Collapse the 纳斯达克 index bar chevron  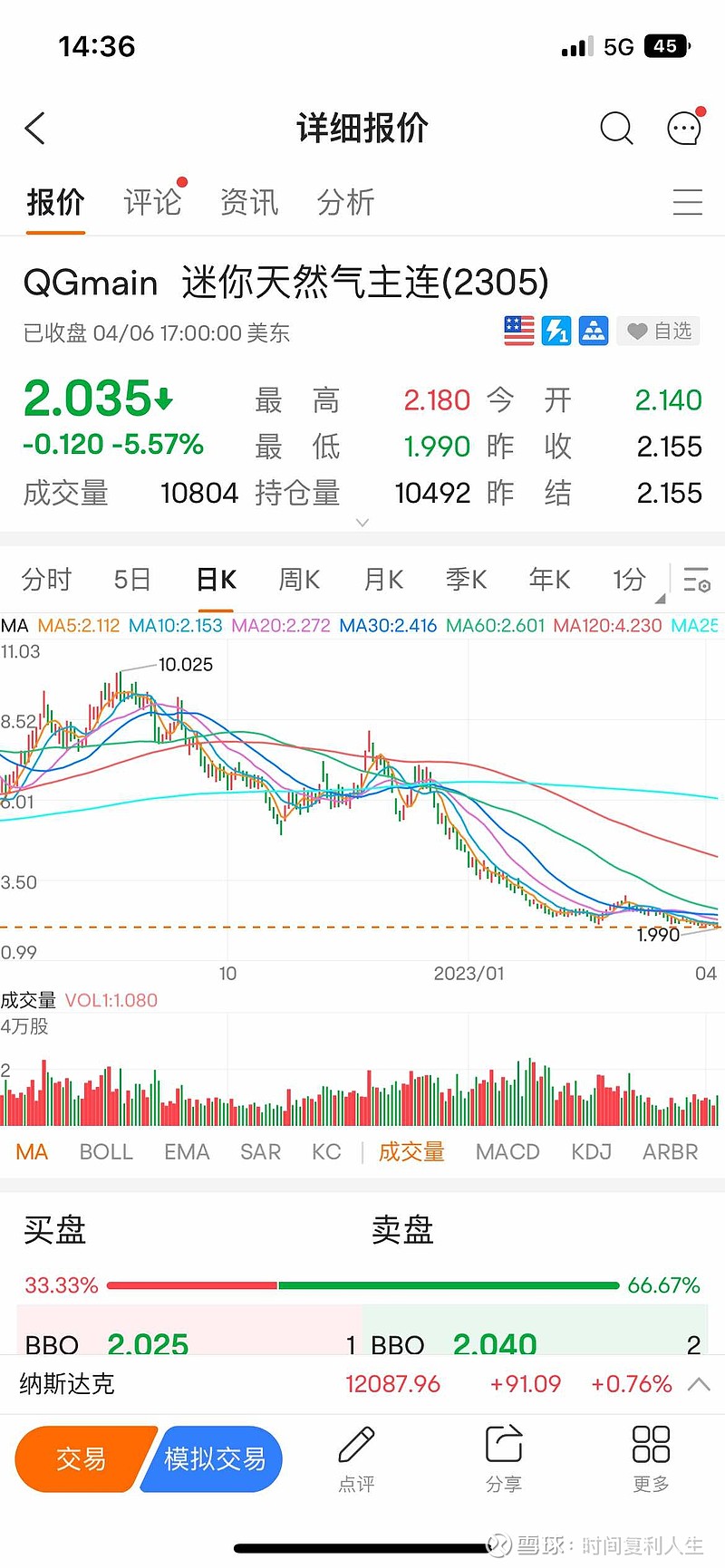pos(697,1384)
